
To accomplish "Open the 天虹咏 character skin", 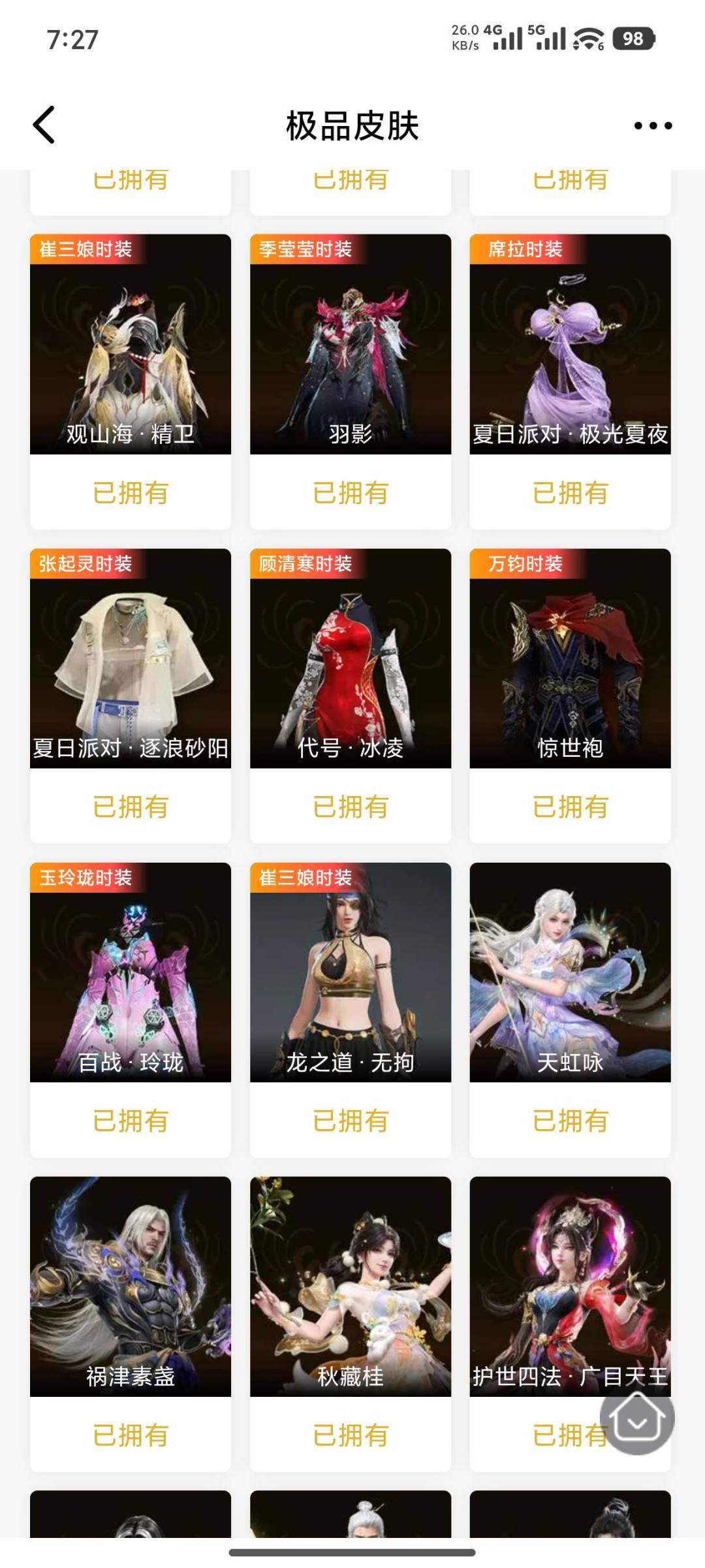I will [570, 980].
